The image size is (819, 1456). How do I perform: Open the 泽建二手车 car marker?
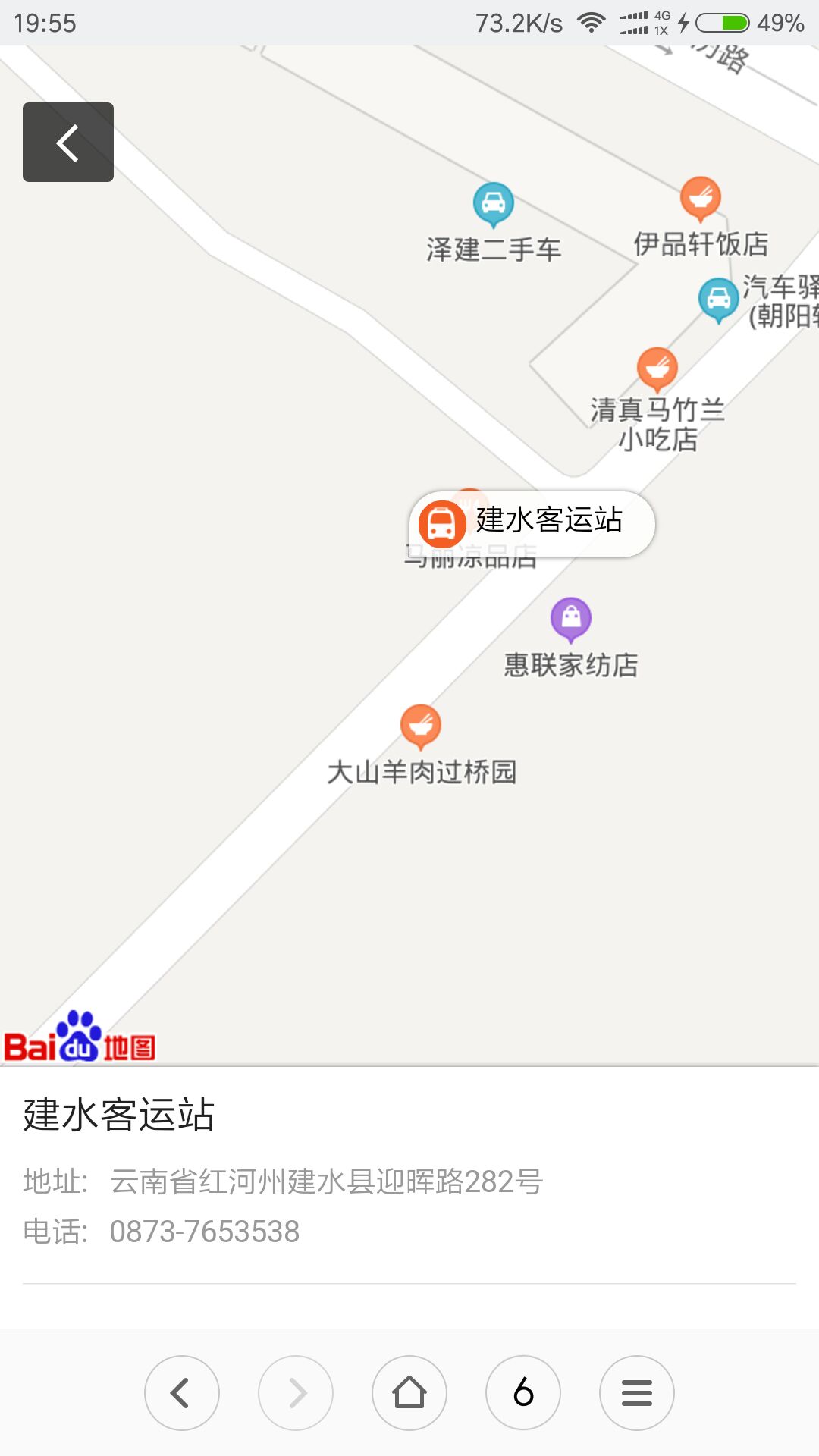tap(494, 205)
